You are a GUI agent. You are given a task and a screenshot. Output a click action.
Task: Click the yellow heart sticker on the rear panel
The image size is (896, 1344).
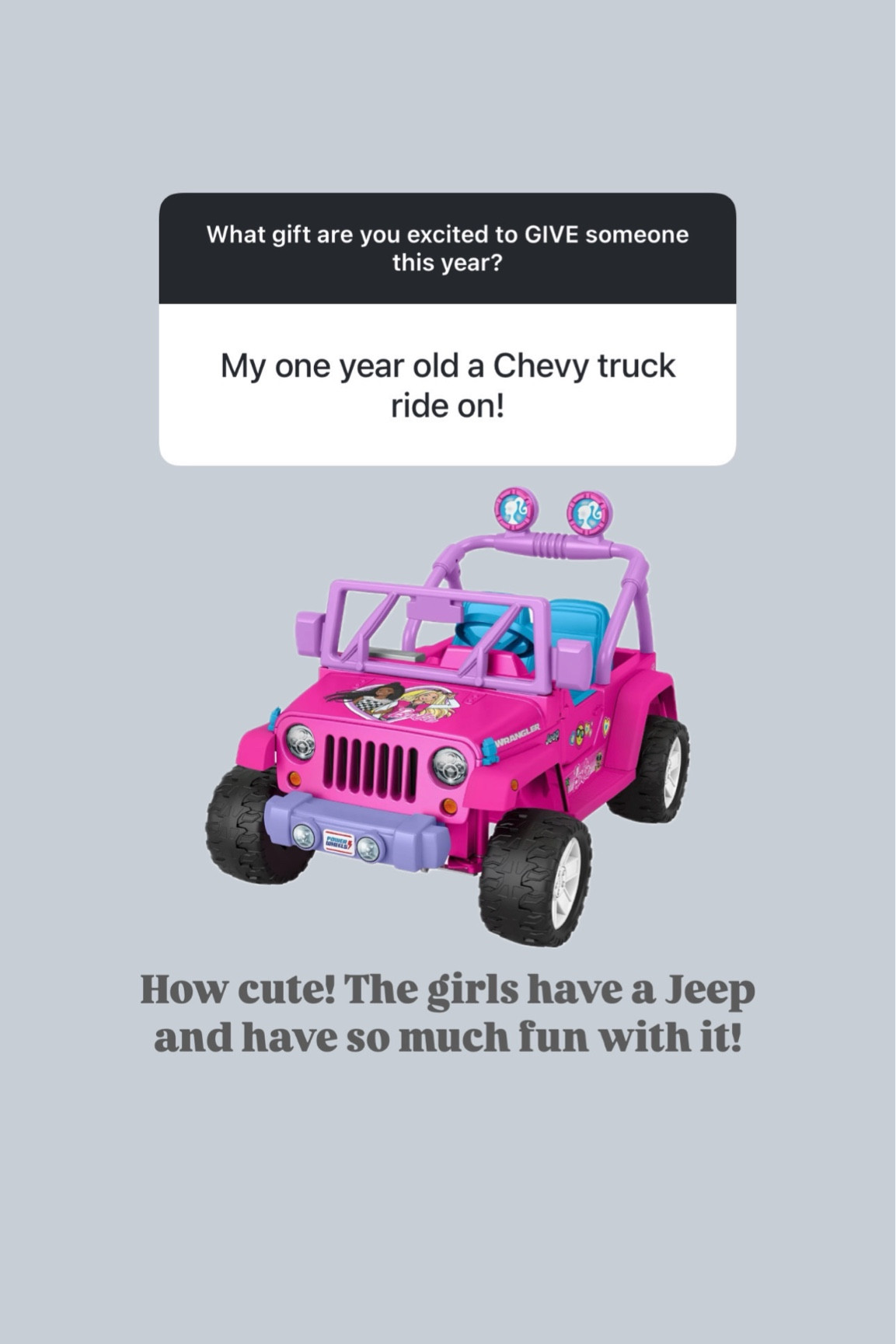tap(606, 725)
